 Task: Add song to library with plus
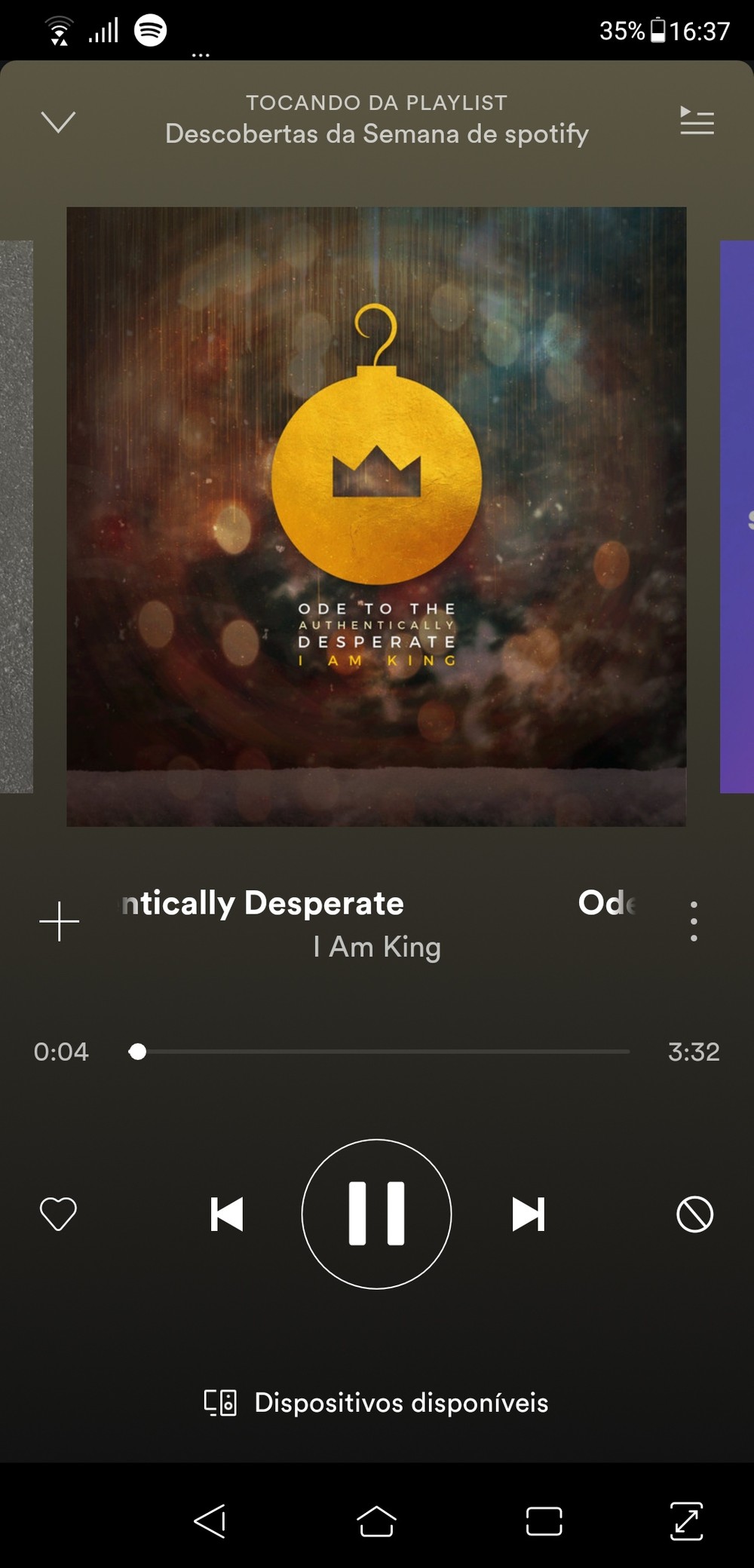59,921
